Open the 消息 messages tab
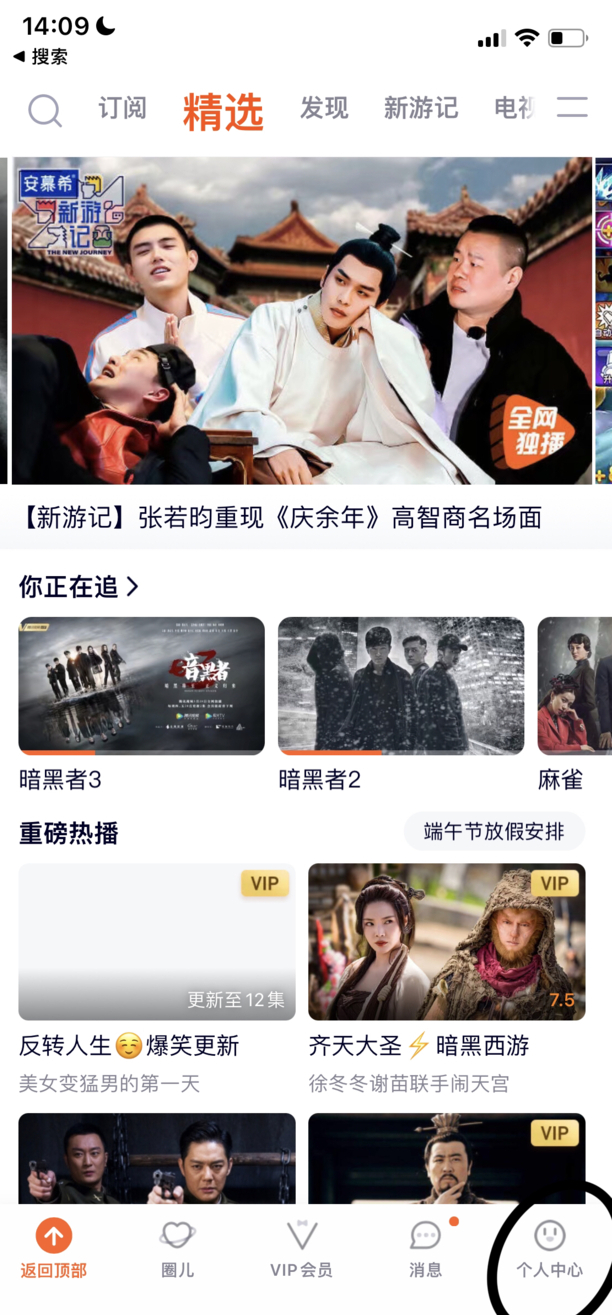 (x=425, y=1250)
